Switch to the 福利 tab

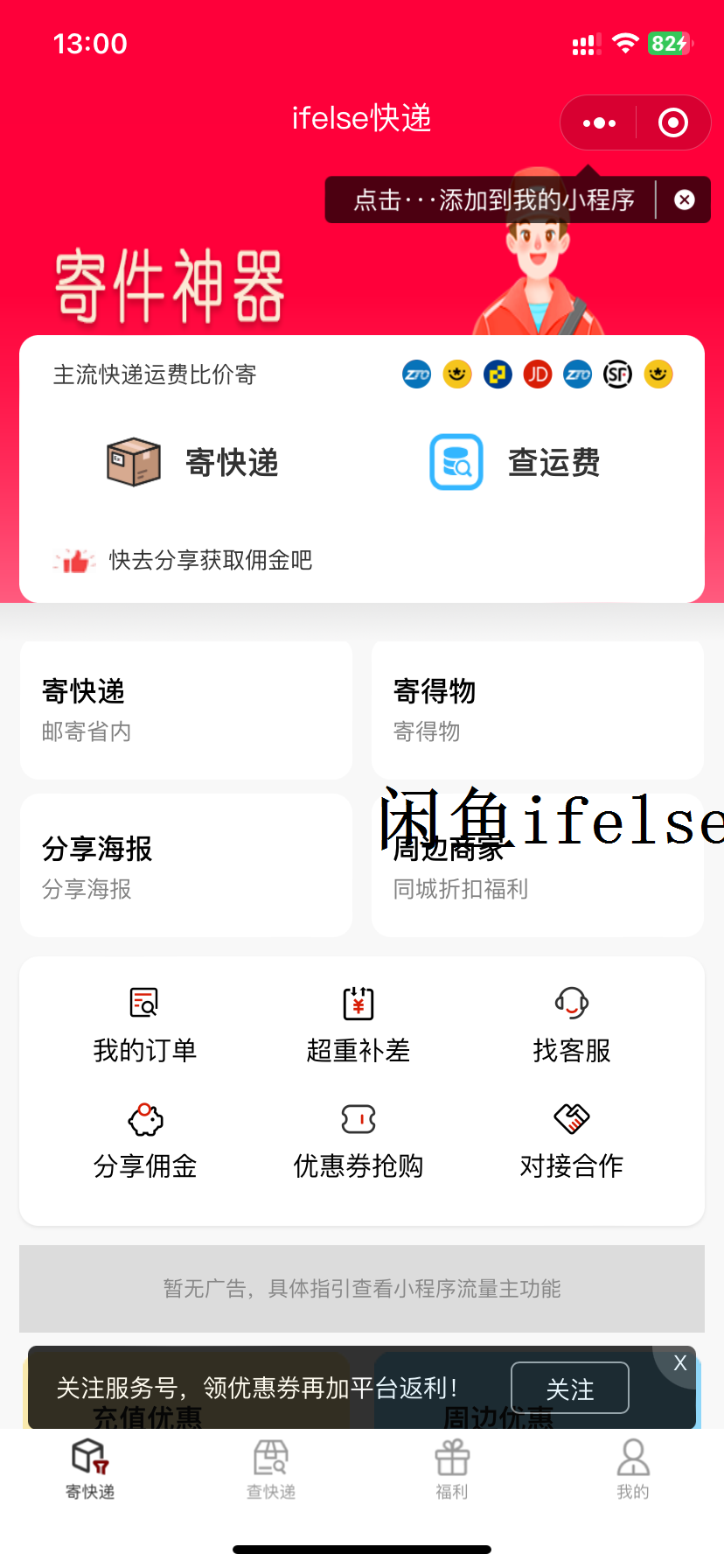[x=451, y=1470]
